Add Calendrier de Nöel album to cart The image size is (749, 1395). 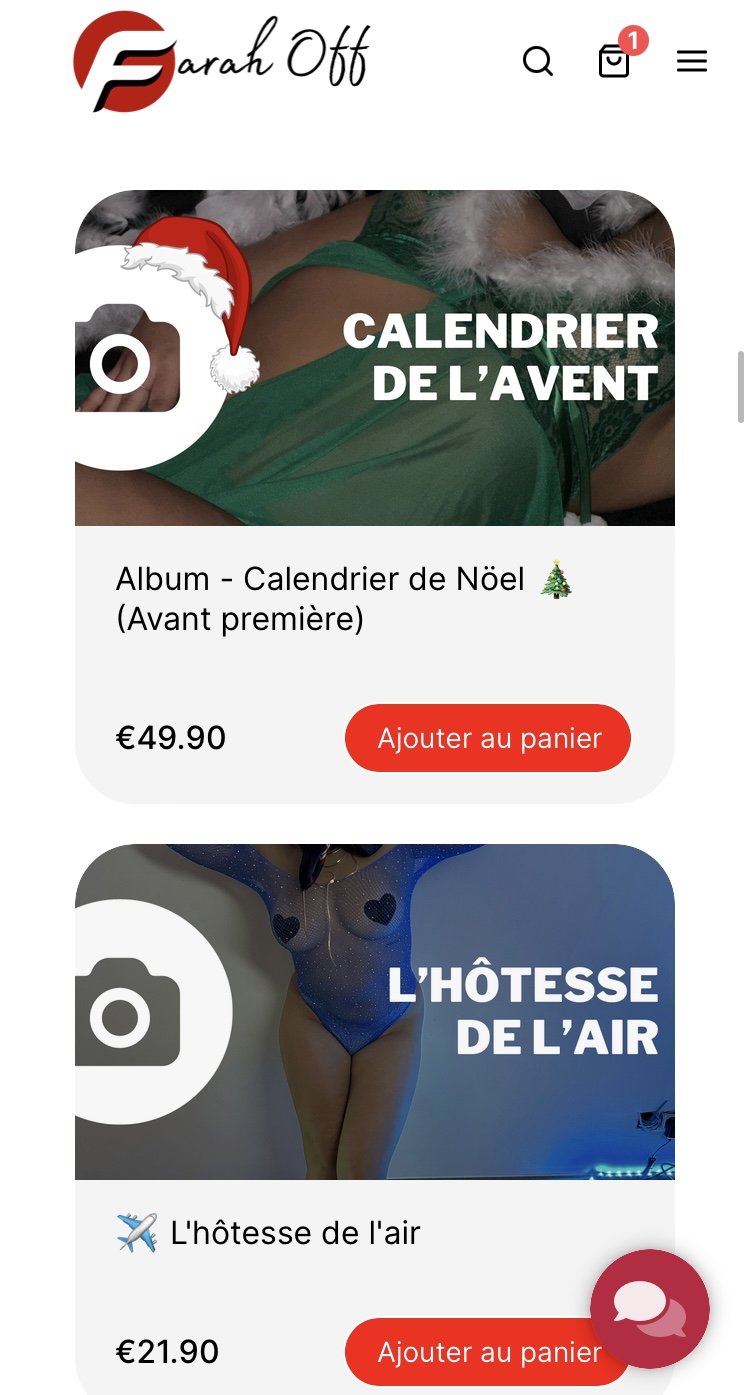click(488, 738)
